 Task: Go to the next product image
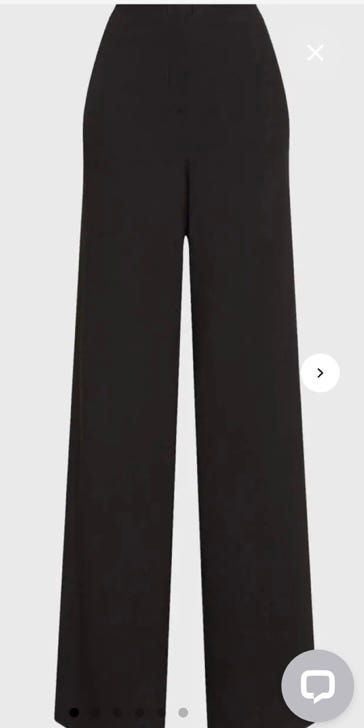click(x=320, y=373)
